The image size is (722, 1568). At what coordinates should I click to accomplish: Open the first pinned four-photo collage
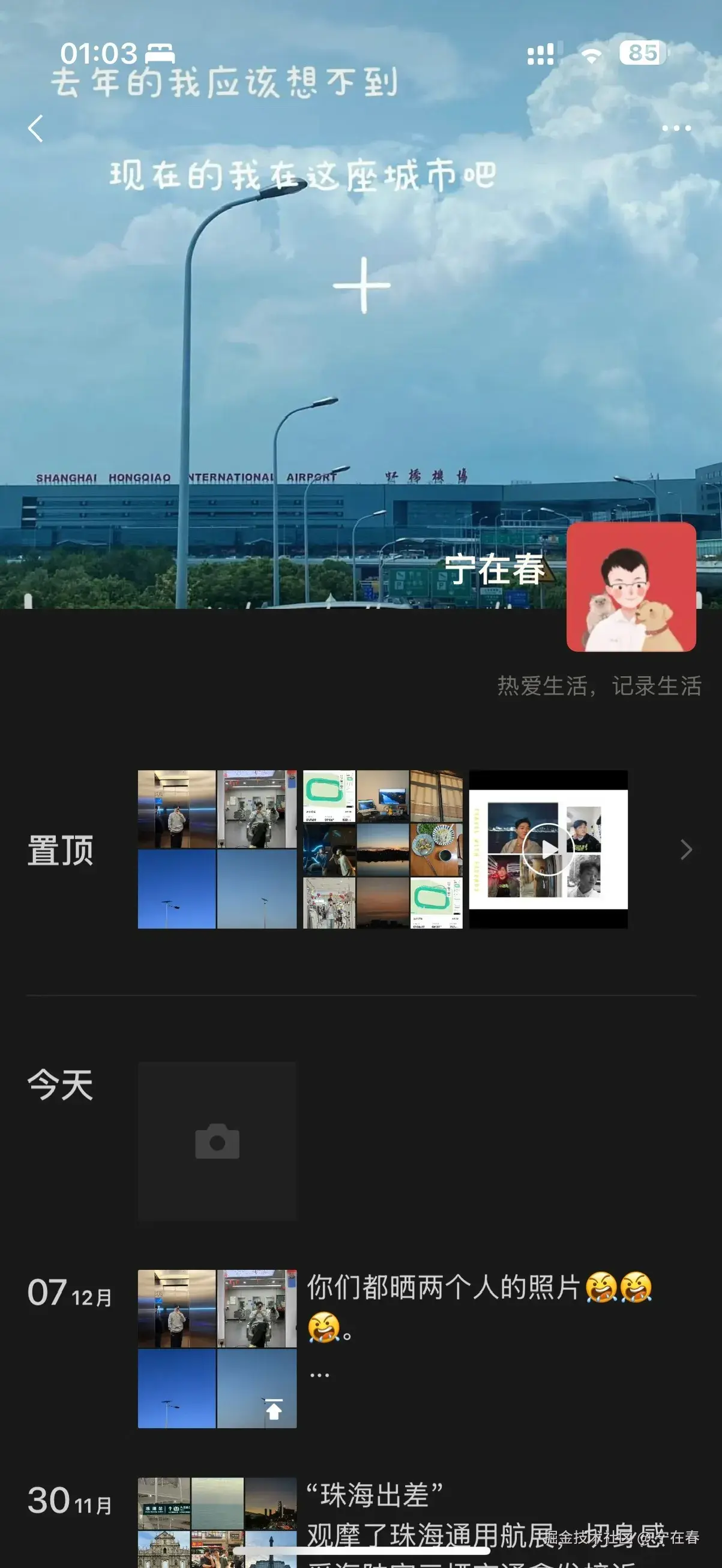click(x=217, y=849)
